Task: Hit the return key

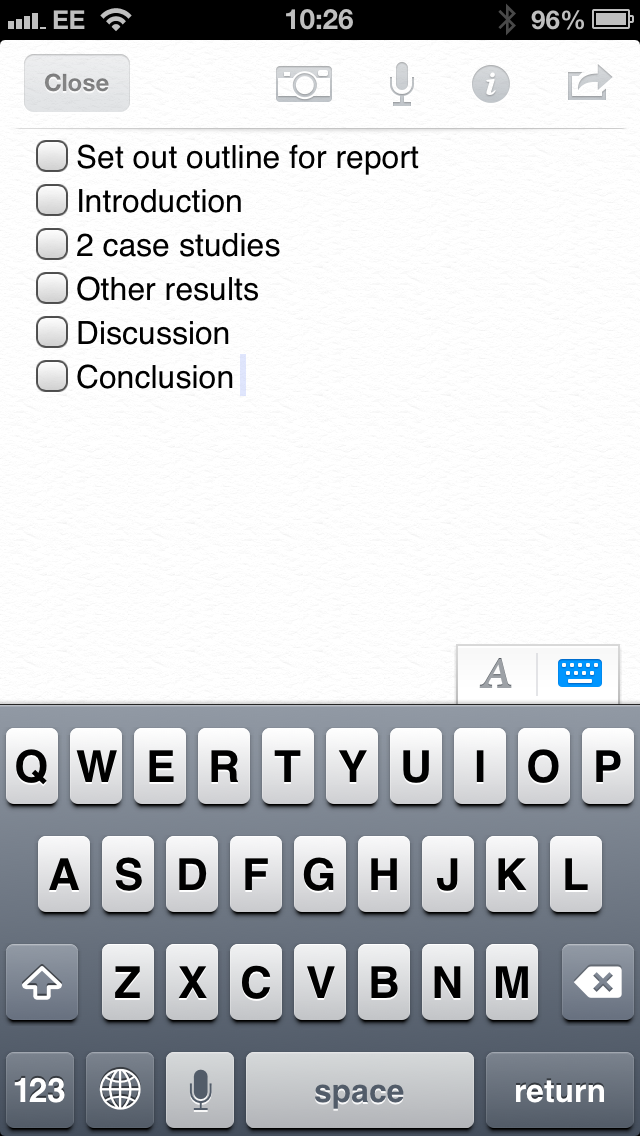Action: point(560,1090)
